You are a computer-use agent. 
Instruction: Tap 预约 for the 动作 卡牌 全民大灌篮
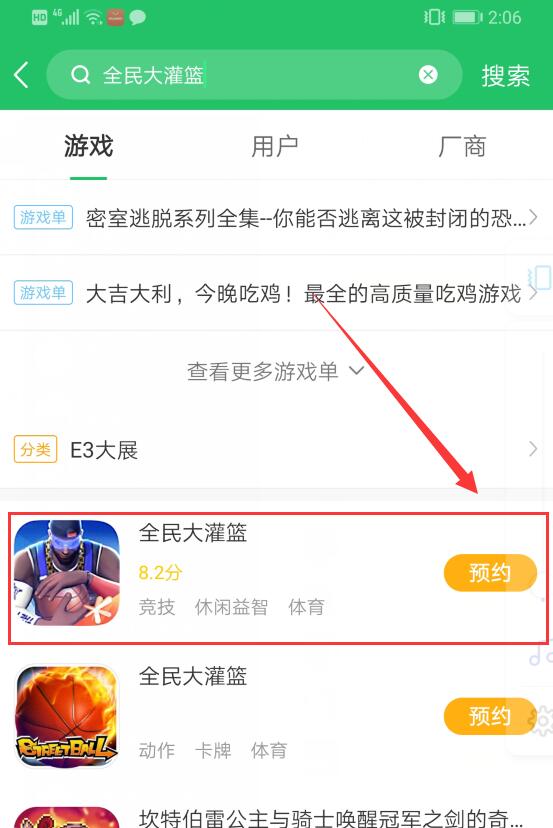(x=490, y=717)
